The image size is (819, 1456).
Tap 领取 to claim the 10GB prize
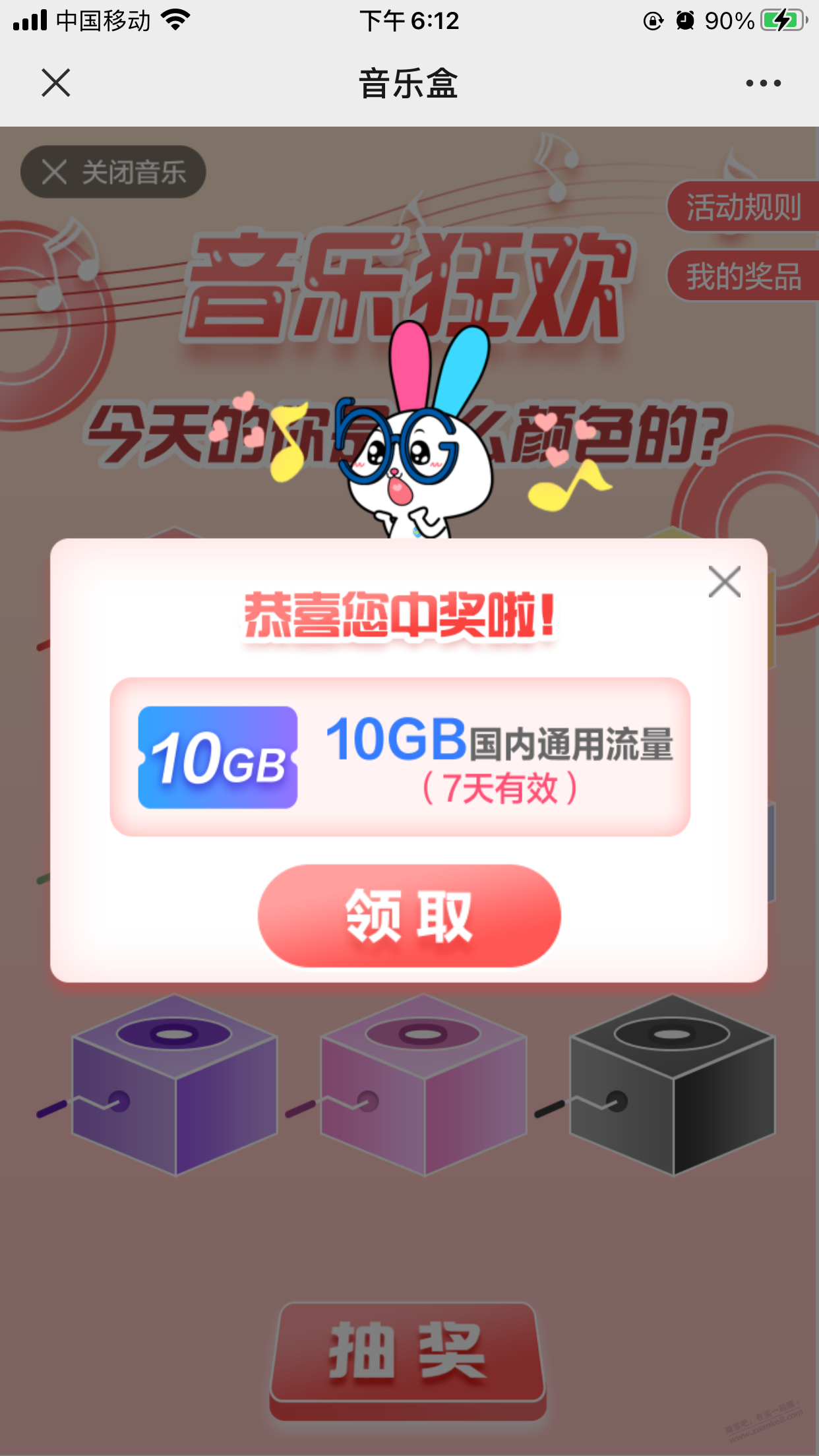(x=409, y=916)
